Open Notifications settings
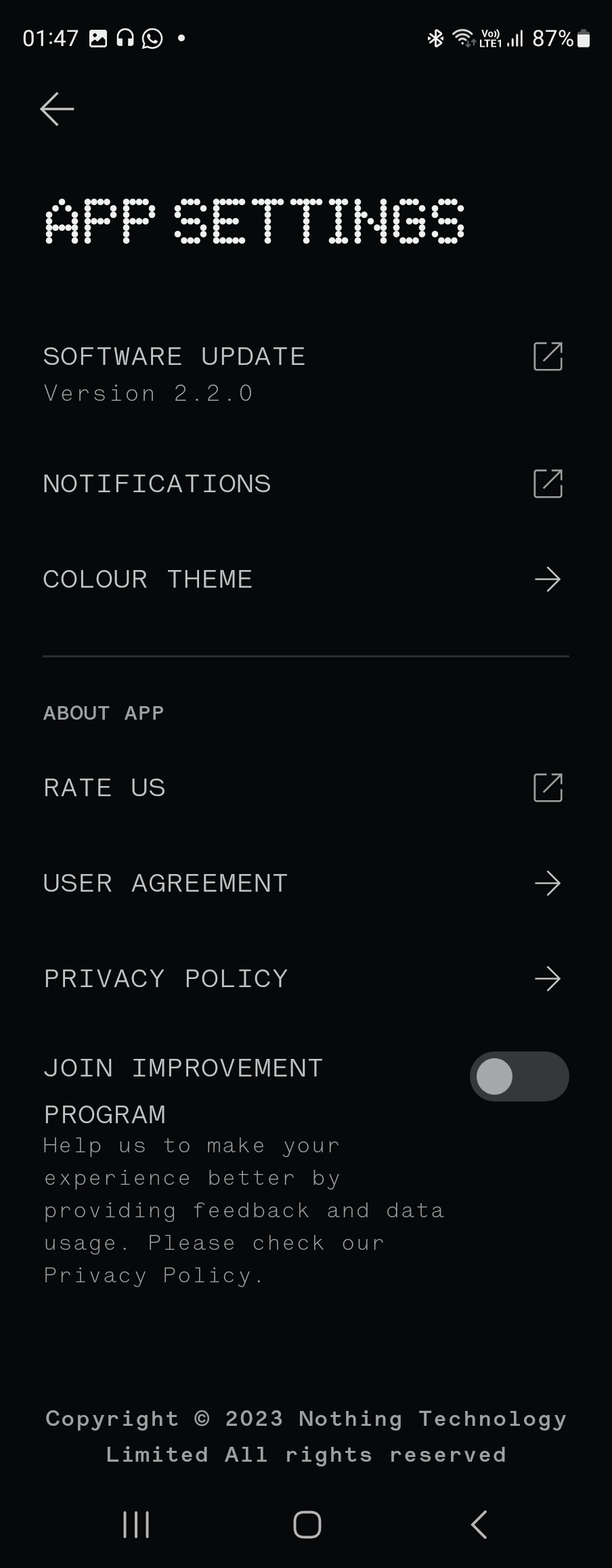Image resolution: width=612 pixels, height=1568 pixels. (x=305, y=484)
